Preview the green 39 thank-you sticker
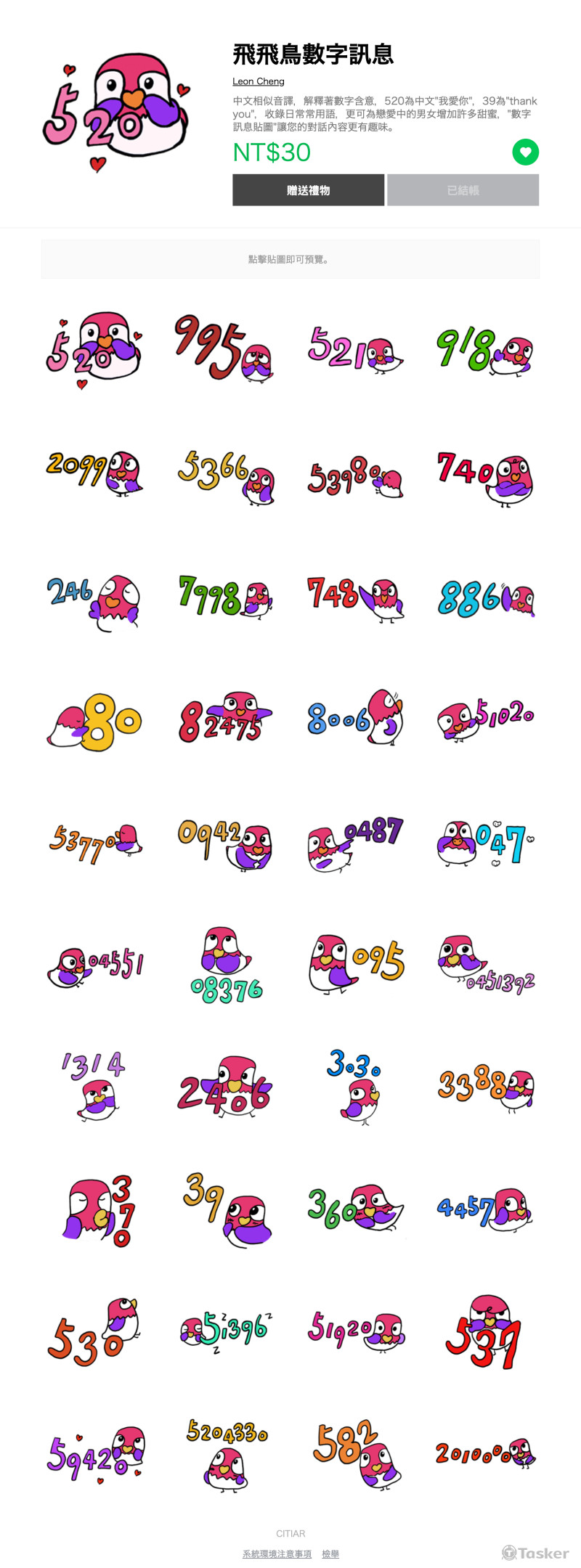Screen dimensions: 581x1568 click(225, 1209)
